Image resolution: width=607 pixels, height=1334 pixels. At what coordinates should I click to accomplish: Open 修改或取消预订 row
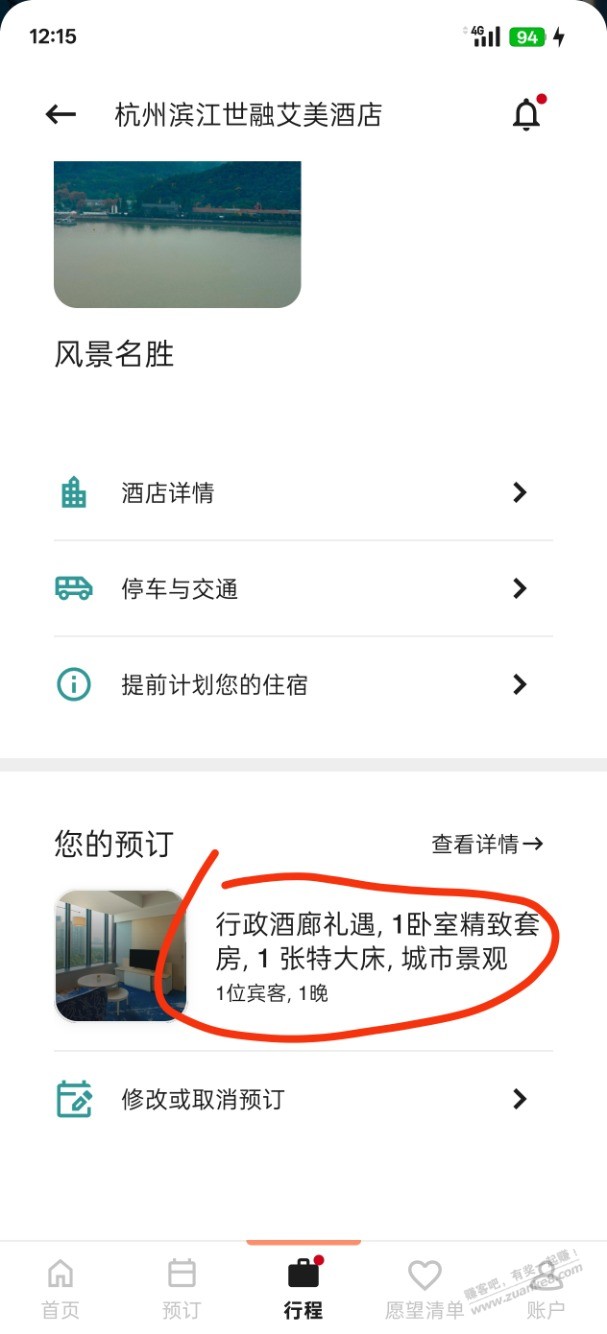pos(303,1099)
